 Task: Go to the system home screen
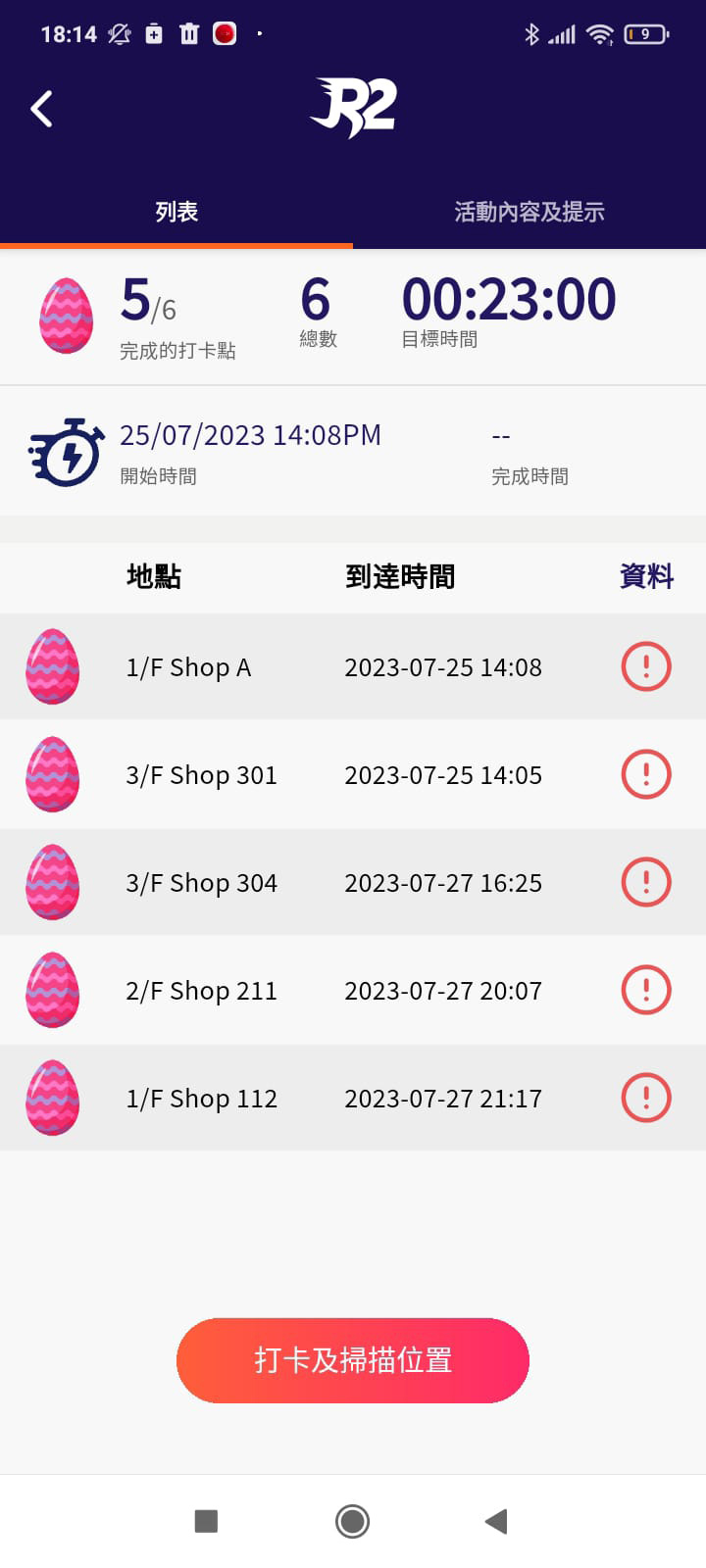(x=352, y=1521)
